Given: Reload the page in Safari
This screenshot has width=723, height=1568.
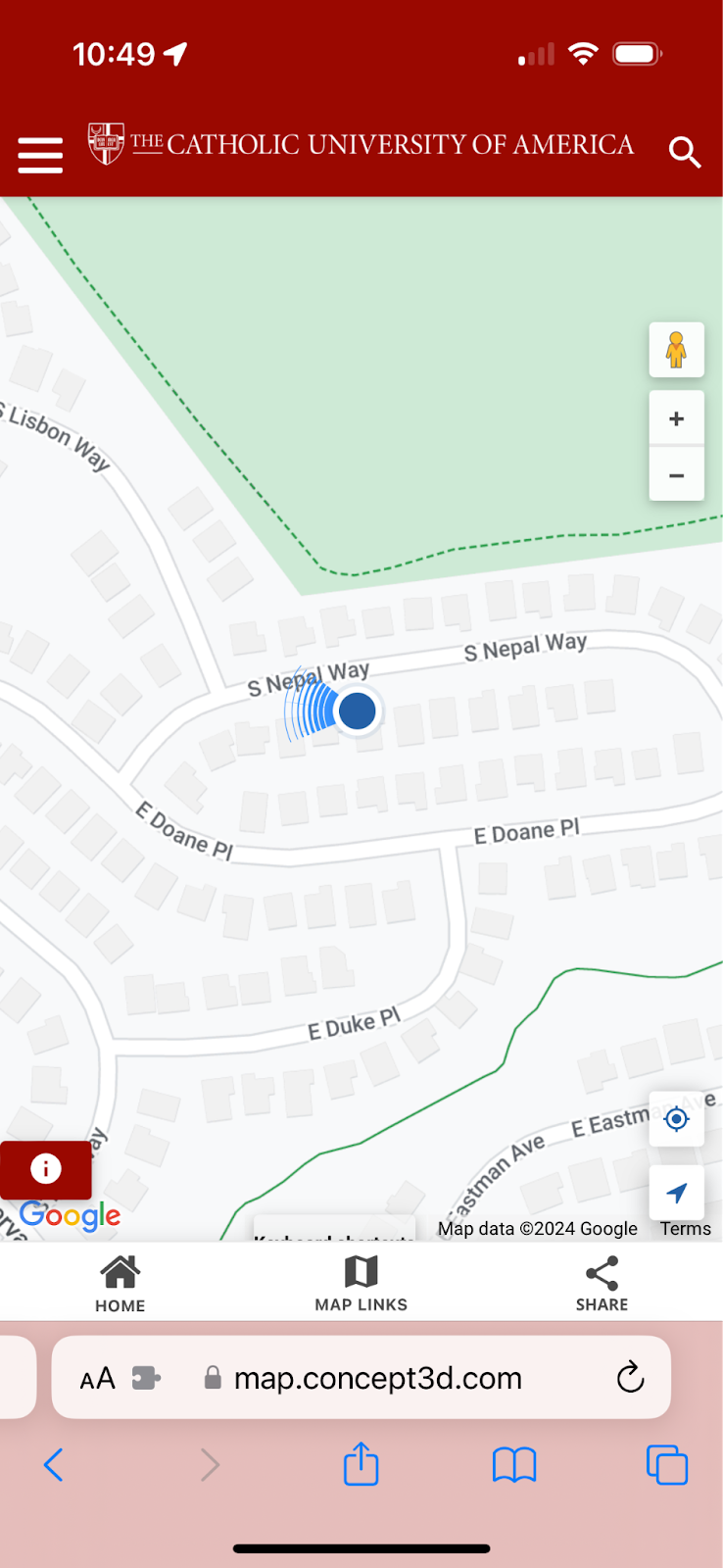Looking at the screenshot, I should click(630, 1378).
